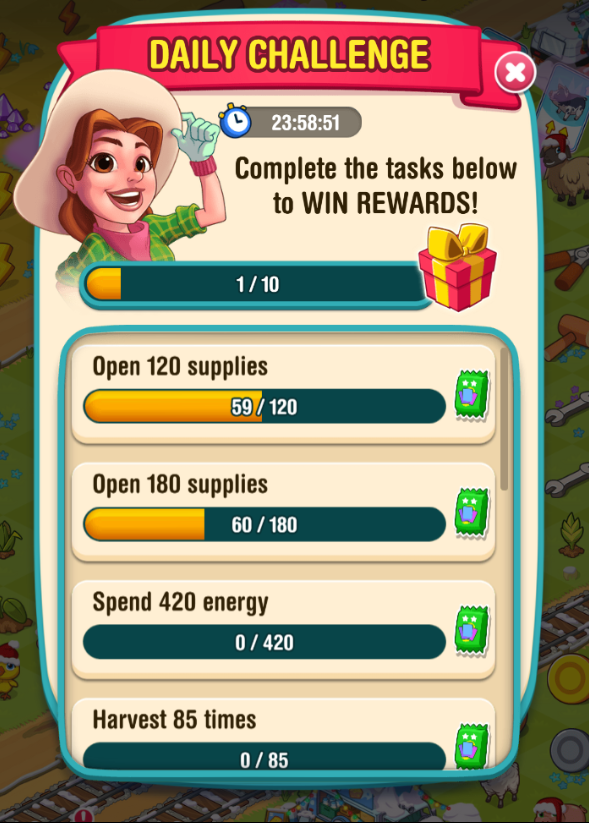Image resolution: width=589 pixels, height=823 pixels.
Task: Tap reward card for Spend 420 energy
Action: point(471,630)
